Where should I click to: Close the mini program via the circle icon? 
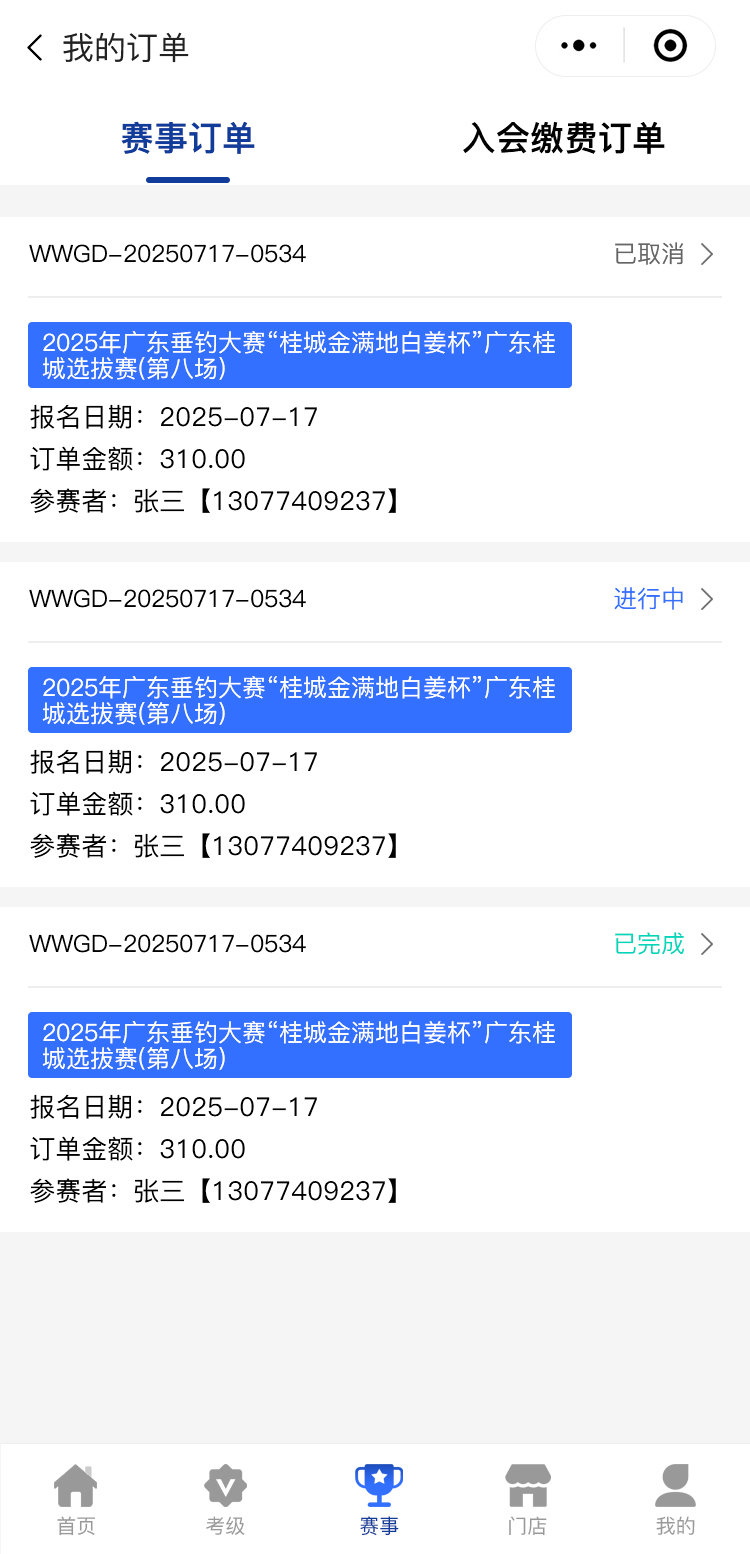point(670,46)
